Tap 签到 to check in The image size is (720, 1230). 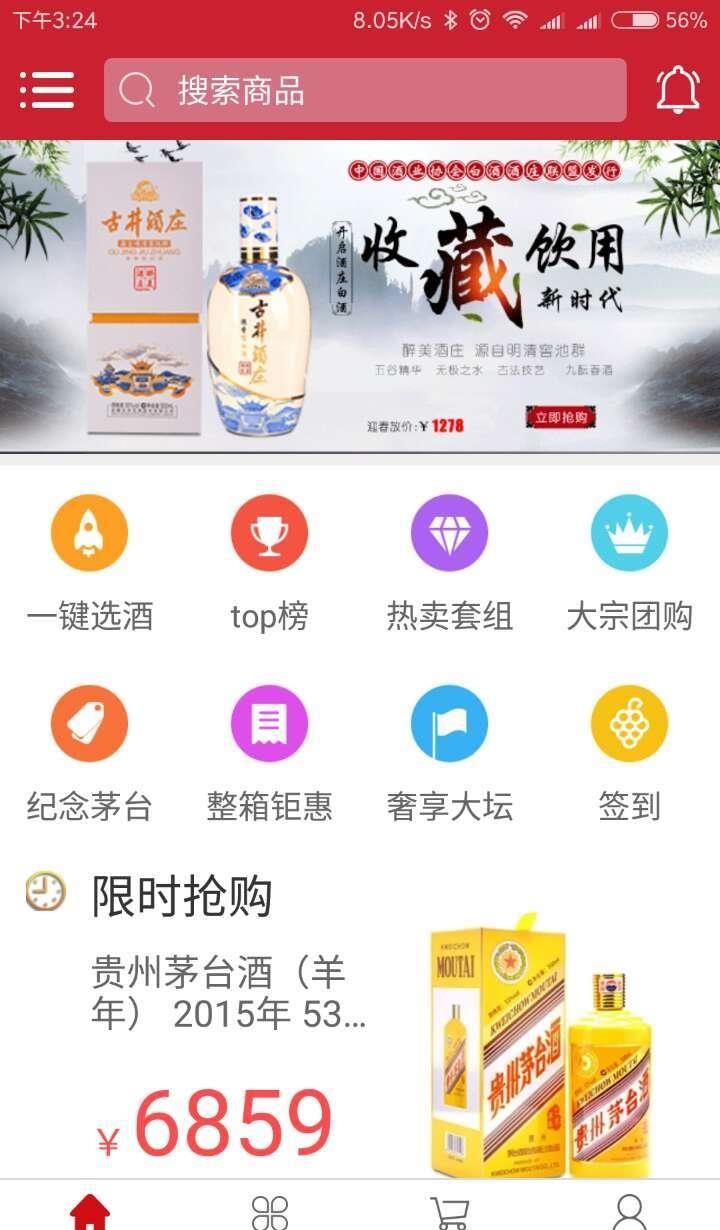click(629, 750)
